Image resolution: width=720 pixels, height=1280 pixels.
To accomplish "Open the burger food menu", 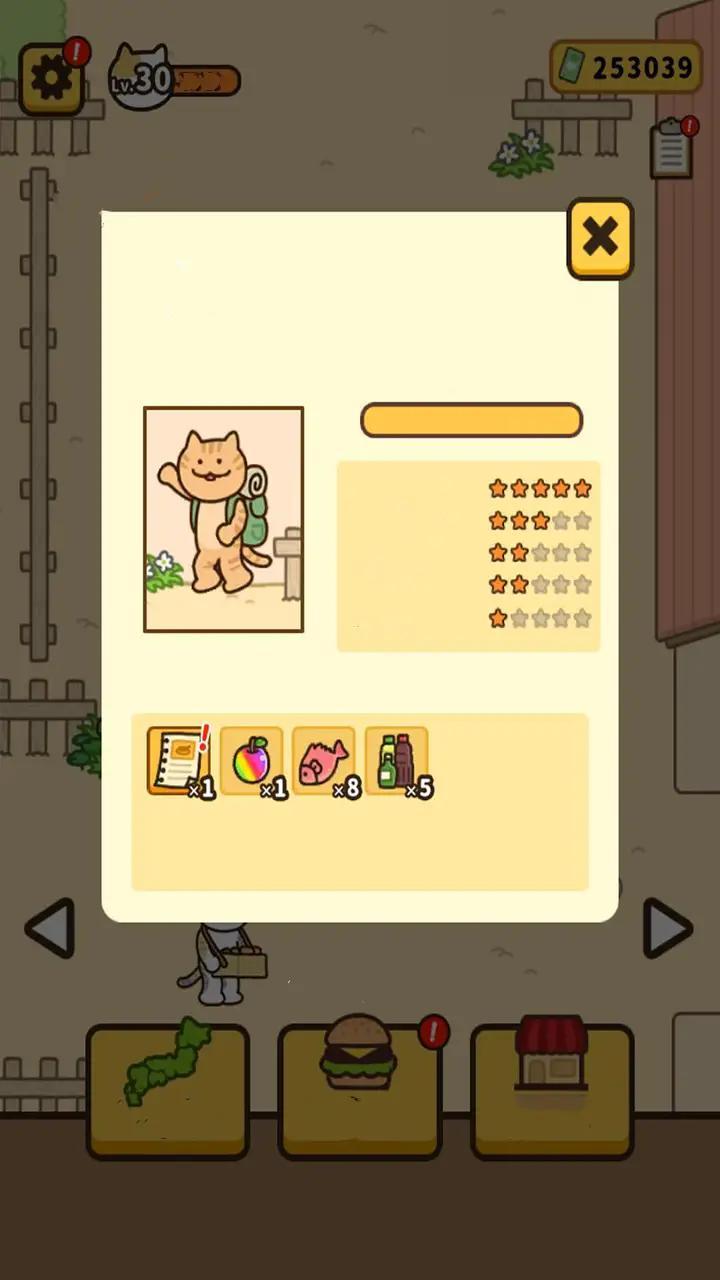I will pos(359,1090).
